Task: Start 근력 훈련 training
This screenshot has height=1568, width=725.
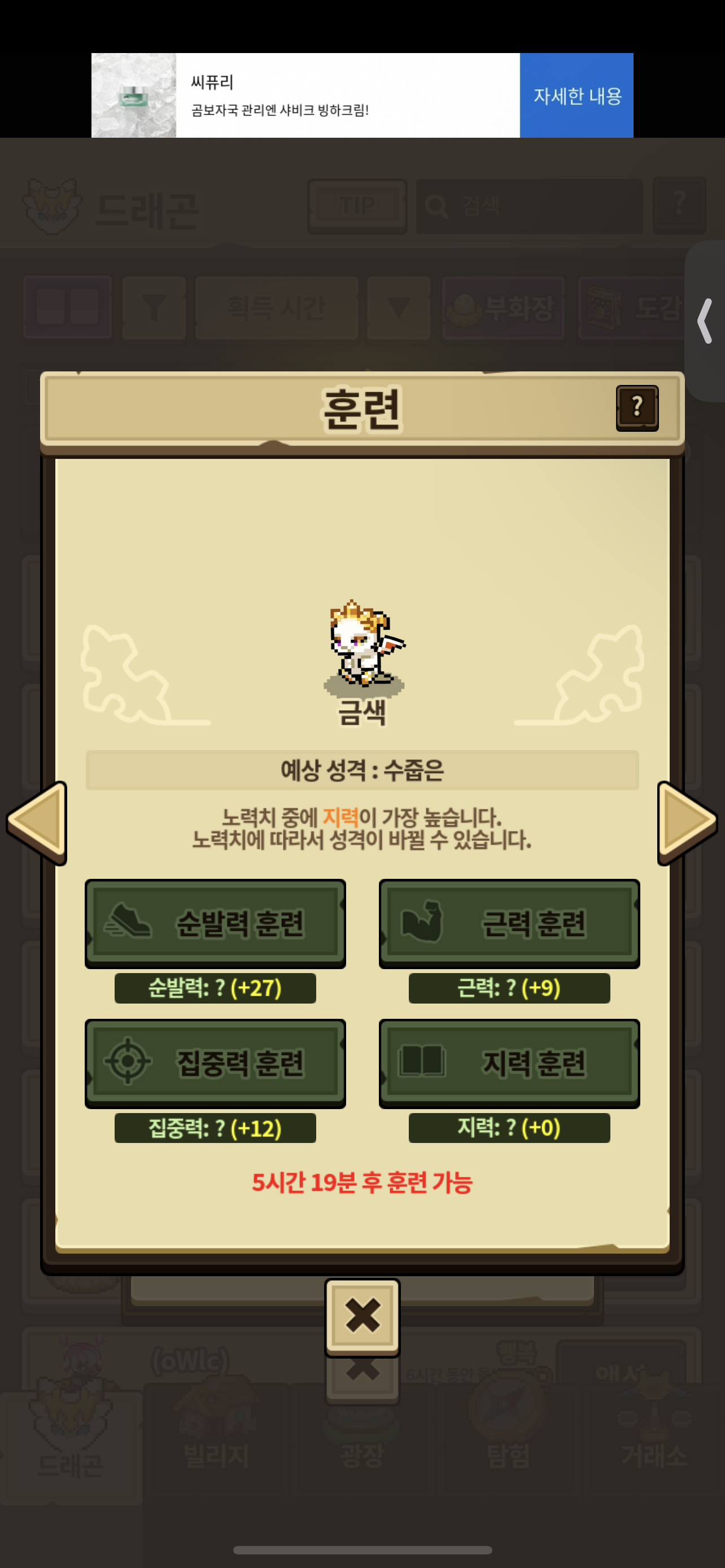Action: coord(509,923)
